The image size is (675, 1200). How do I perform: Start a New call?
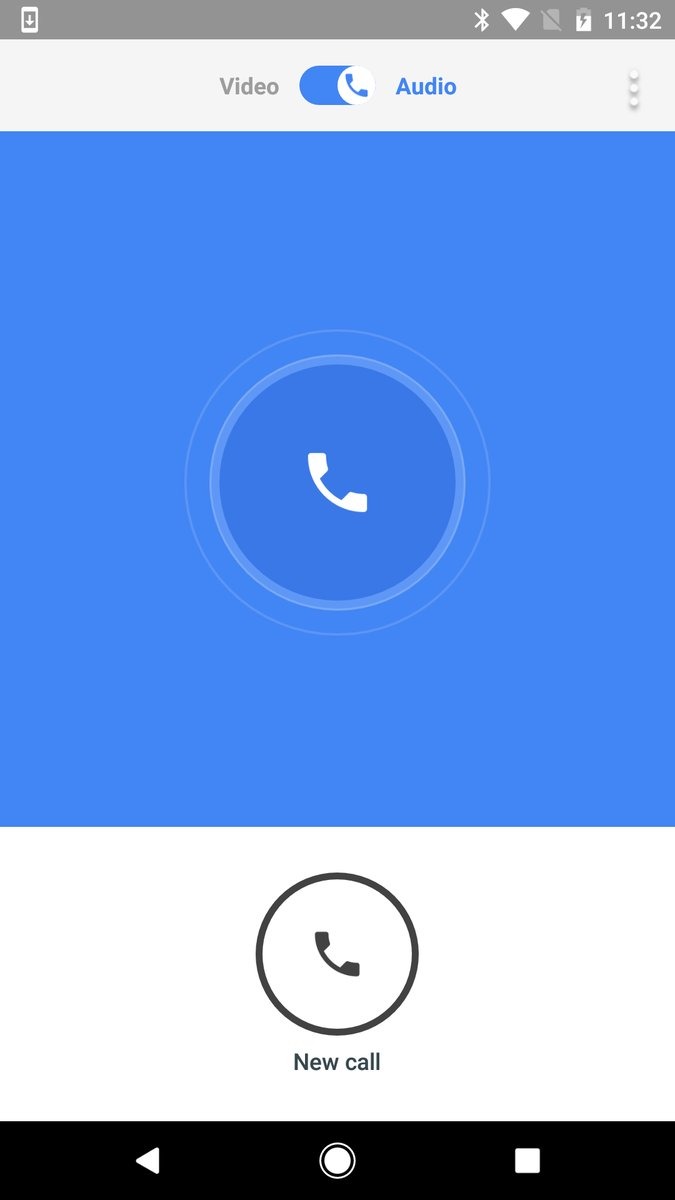click(x=337, y=953)
